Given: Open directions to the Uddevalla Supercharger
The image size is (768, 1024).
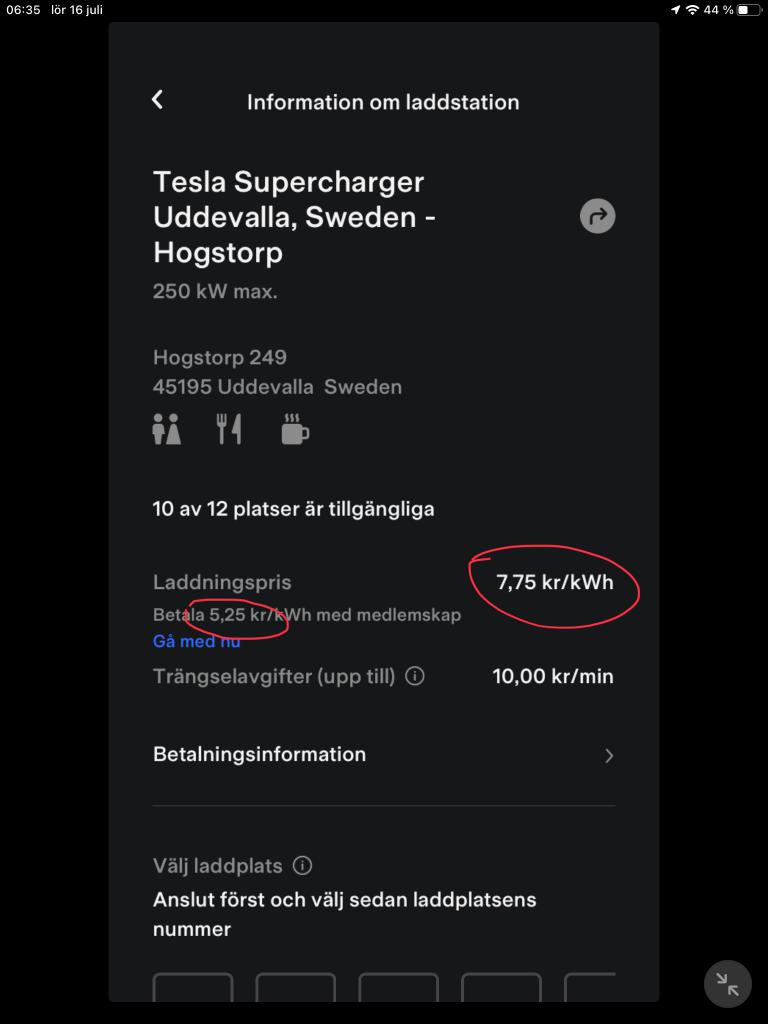Looking at the screenshot, I should pos(597,216).
